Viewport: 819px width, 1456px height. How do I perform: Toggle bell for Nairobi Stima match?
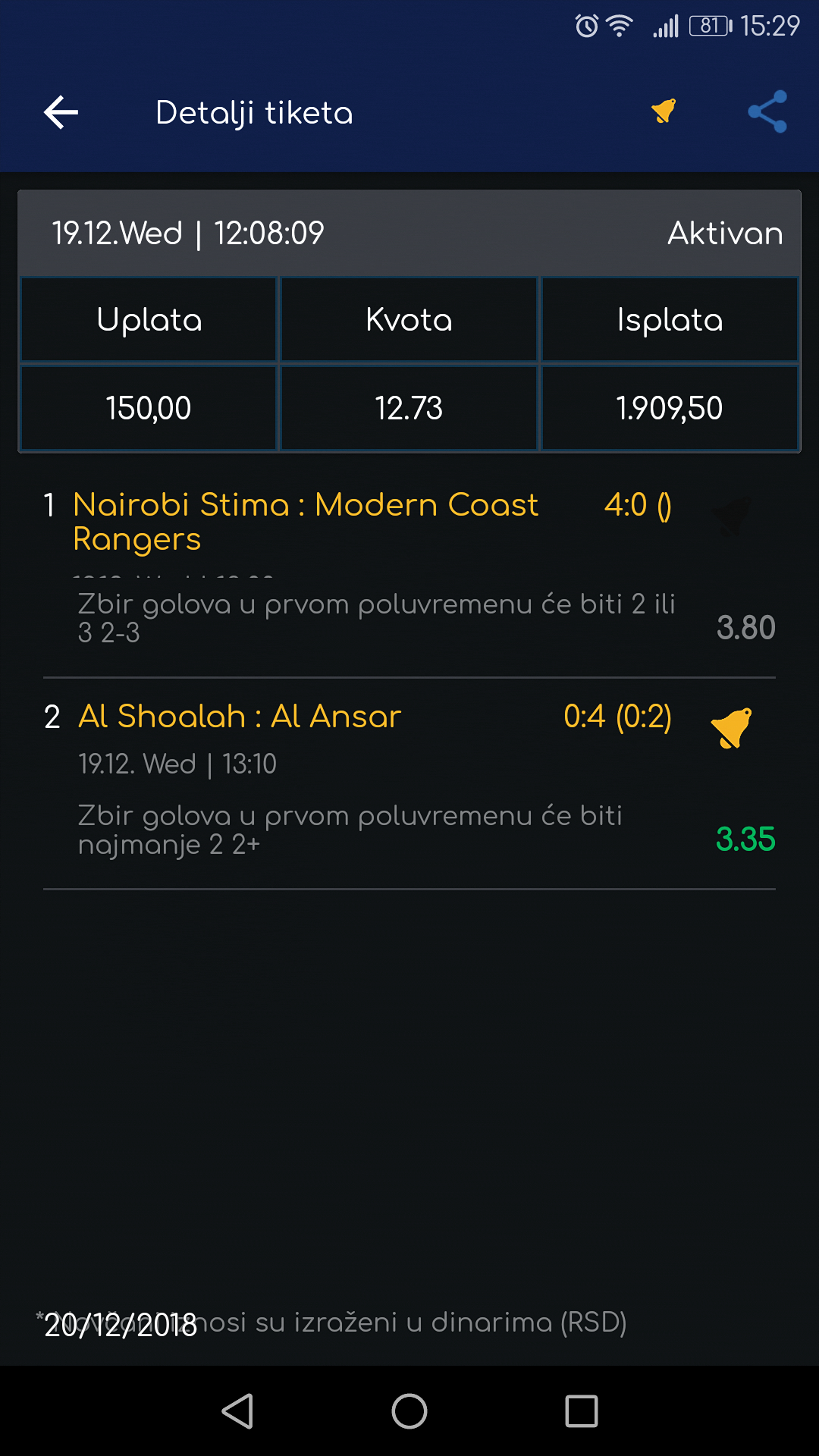[732, 516]
